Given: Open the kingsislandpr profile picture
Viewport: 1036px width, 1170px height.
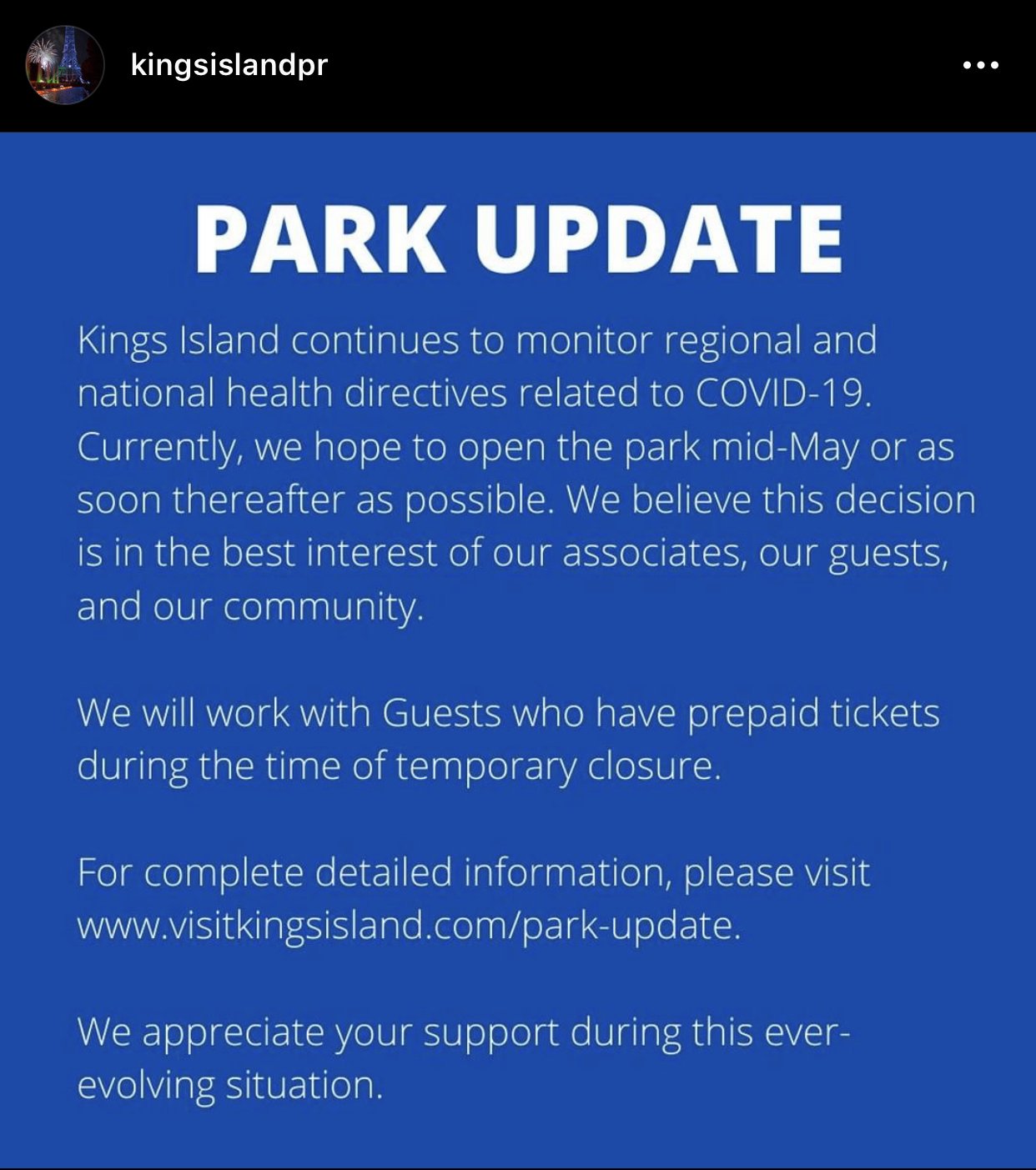Looking at the screenshot, I should [66, 65].
